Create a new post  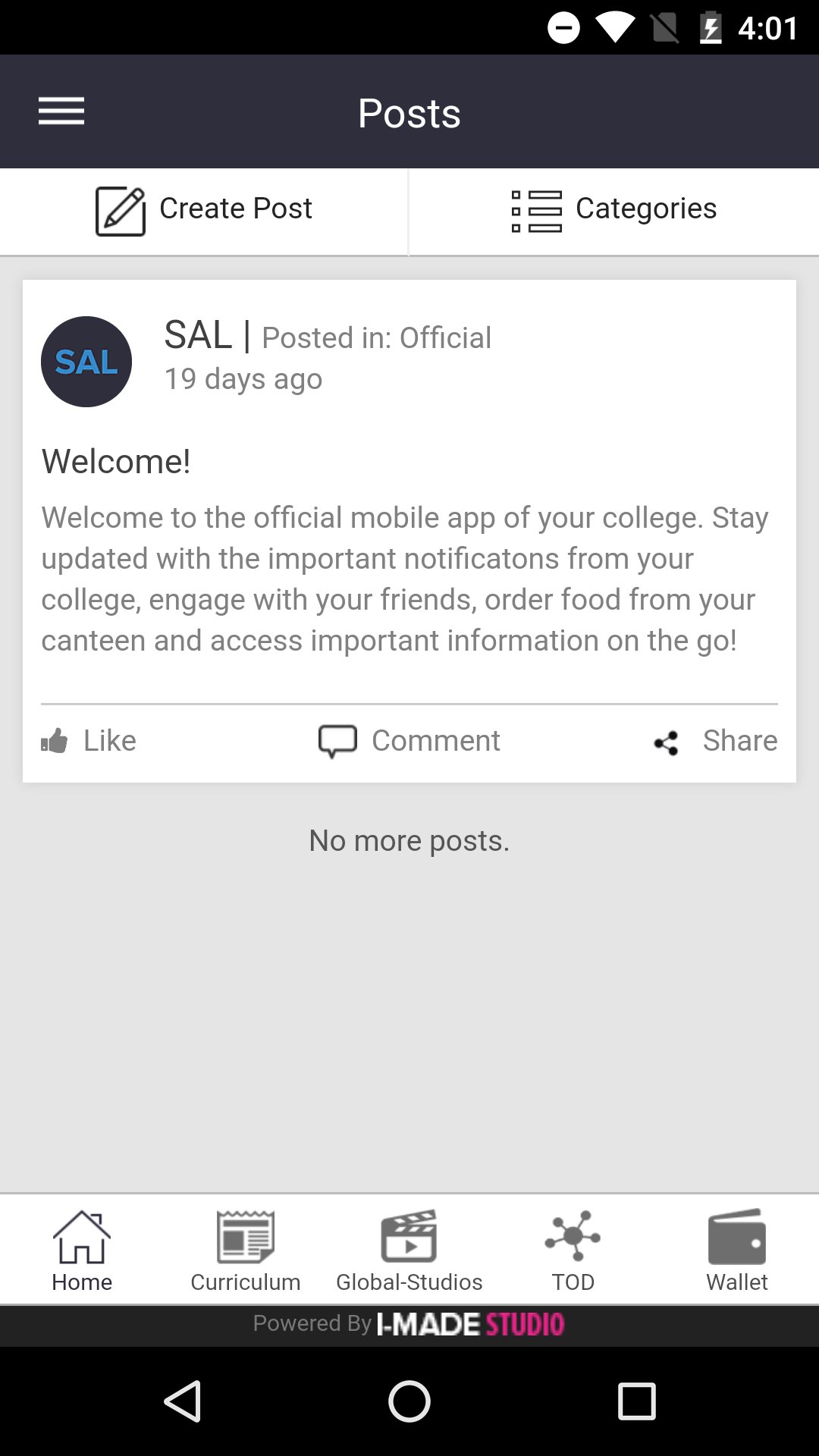tap(204, 210)
